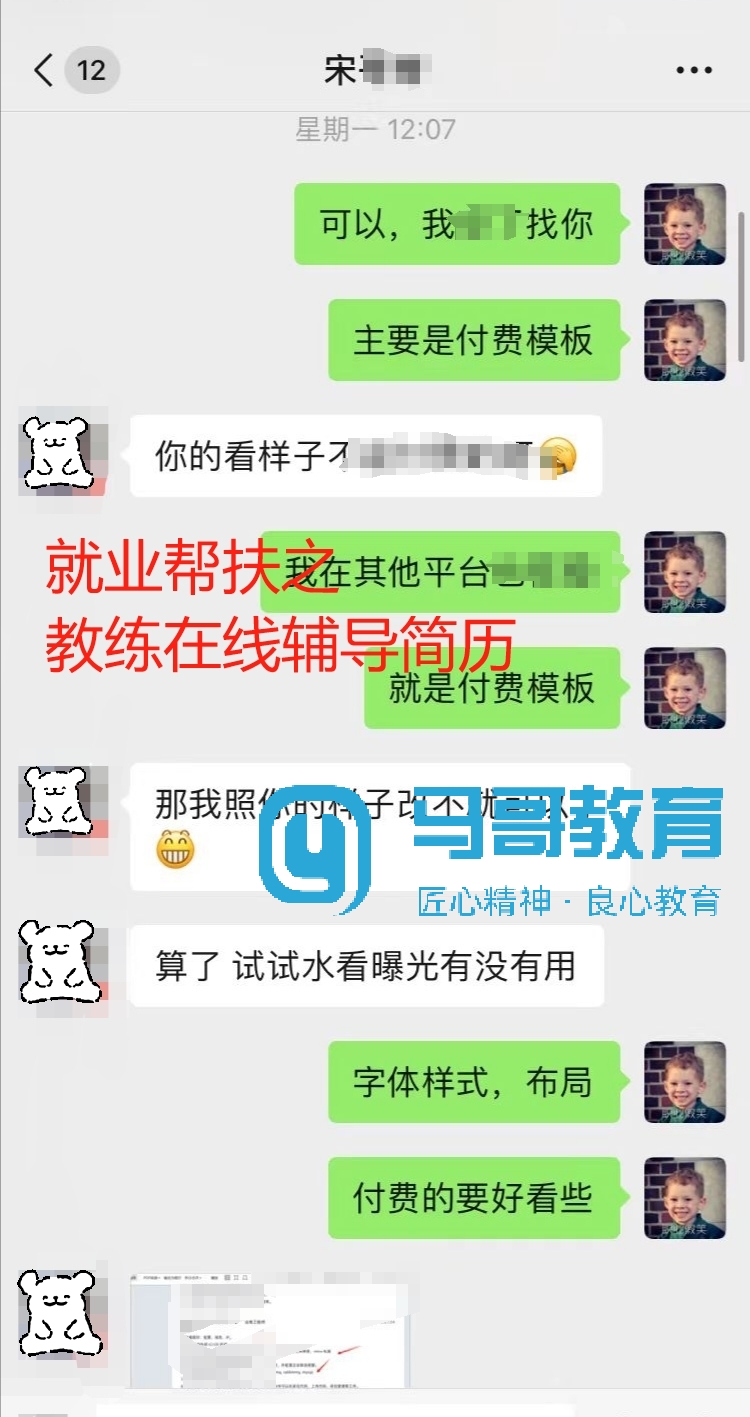Open the screenshot image message
The image size is (750, 1417).
tap(270, 1330)
